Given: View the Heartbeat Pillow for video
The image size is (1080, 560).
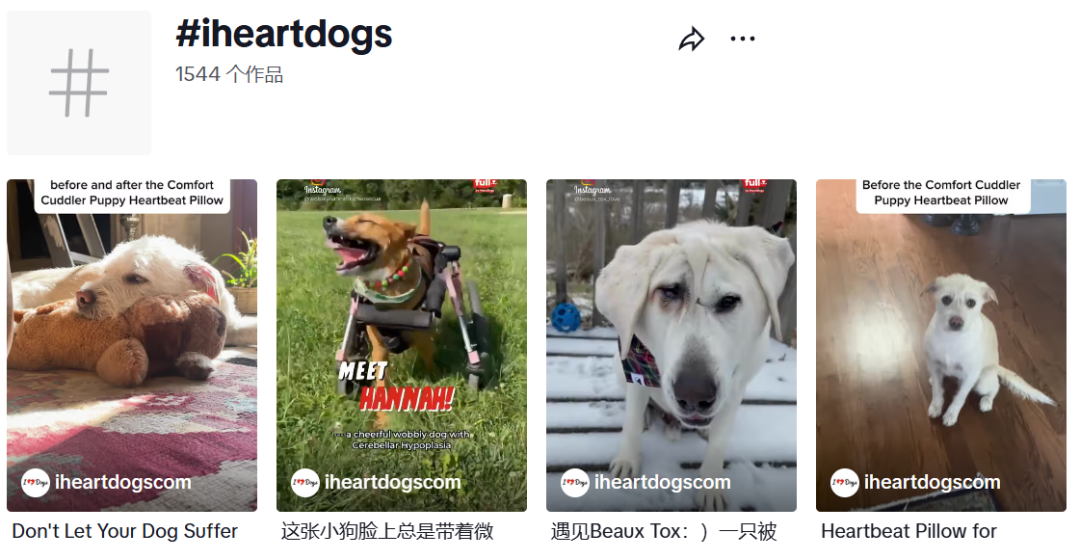Looking at the screenshot, I should click(940, 345).
